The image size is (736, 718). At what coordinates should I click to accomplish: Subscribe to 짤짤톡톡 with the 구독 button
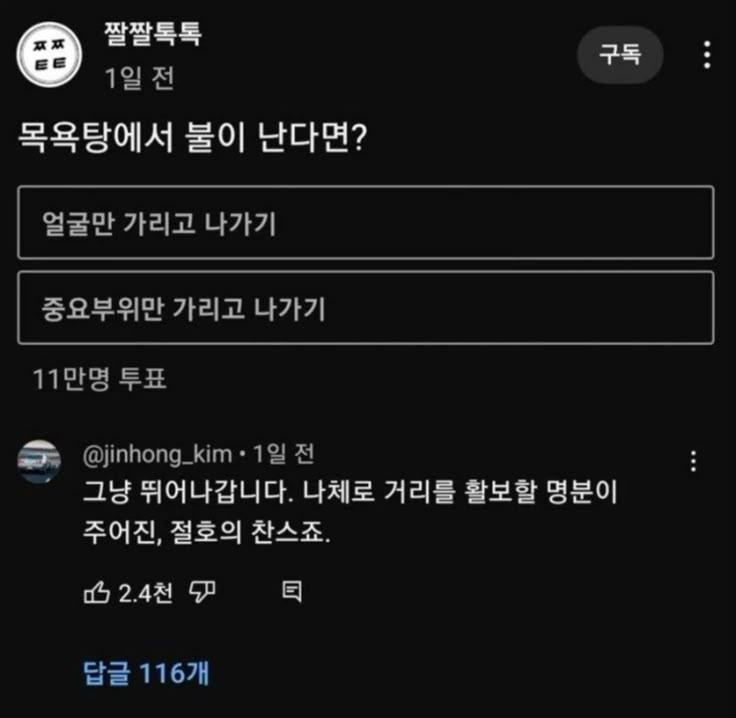[620, 55]
